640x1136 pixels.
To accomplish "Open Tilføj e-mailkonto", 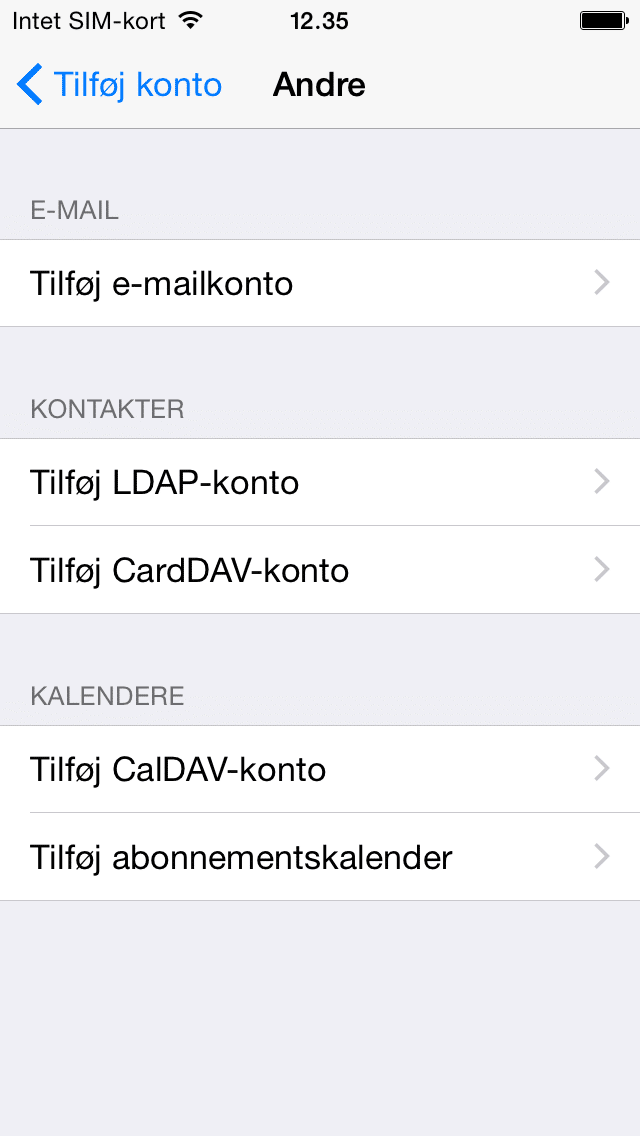I will 320,283.
